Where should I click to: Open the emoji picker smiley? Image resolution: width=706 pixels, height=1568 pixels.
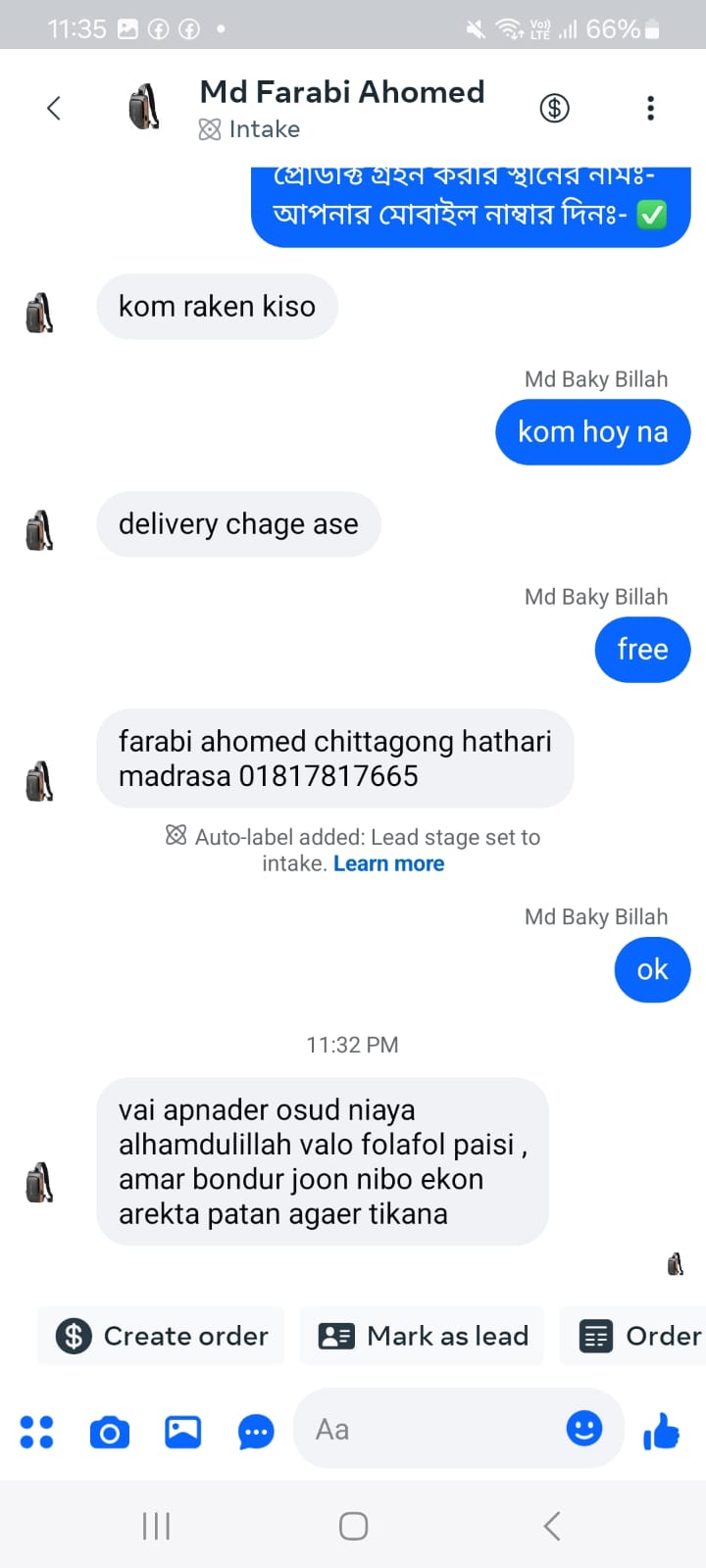point(584,1429)
